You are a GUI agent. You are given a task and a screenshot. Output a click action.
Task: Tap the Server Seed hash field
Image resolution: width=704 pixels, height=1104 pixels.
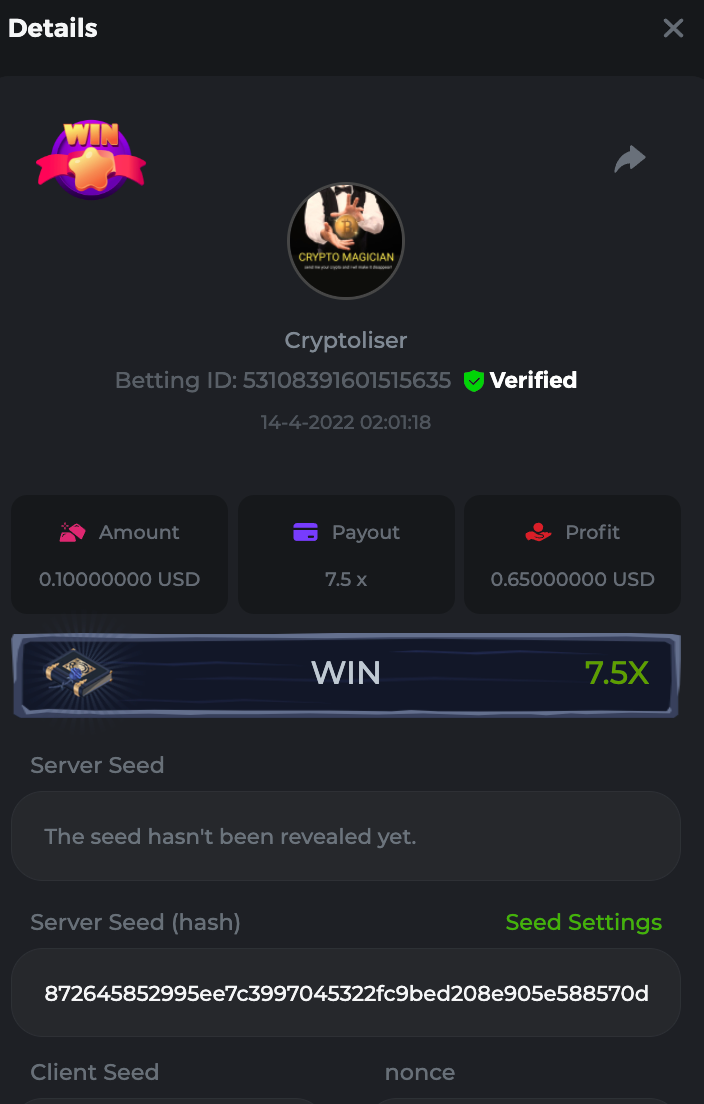[346, 993]
